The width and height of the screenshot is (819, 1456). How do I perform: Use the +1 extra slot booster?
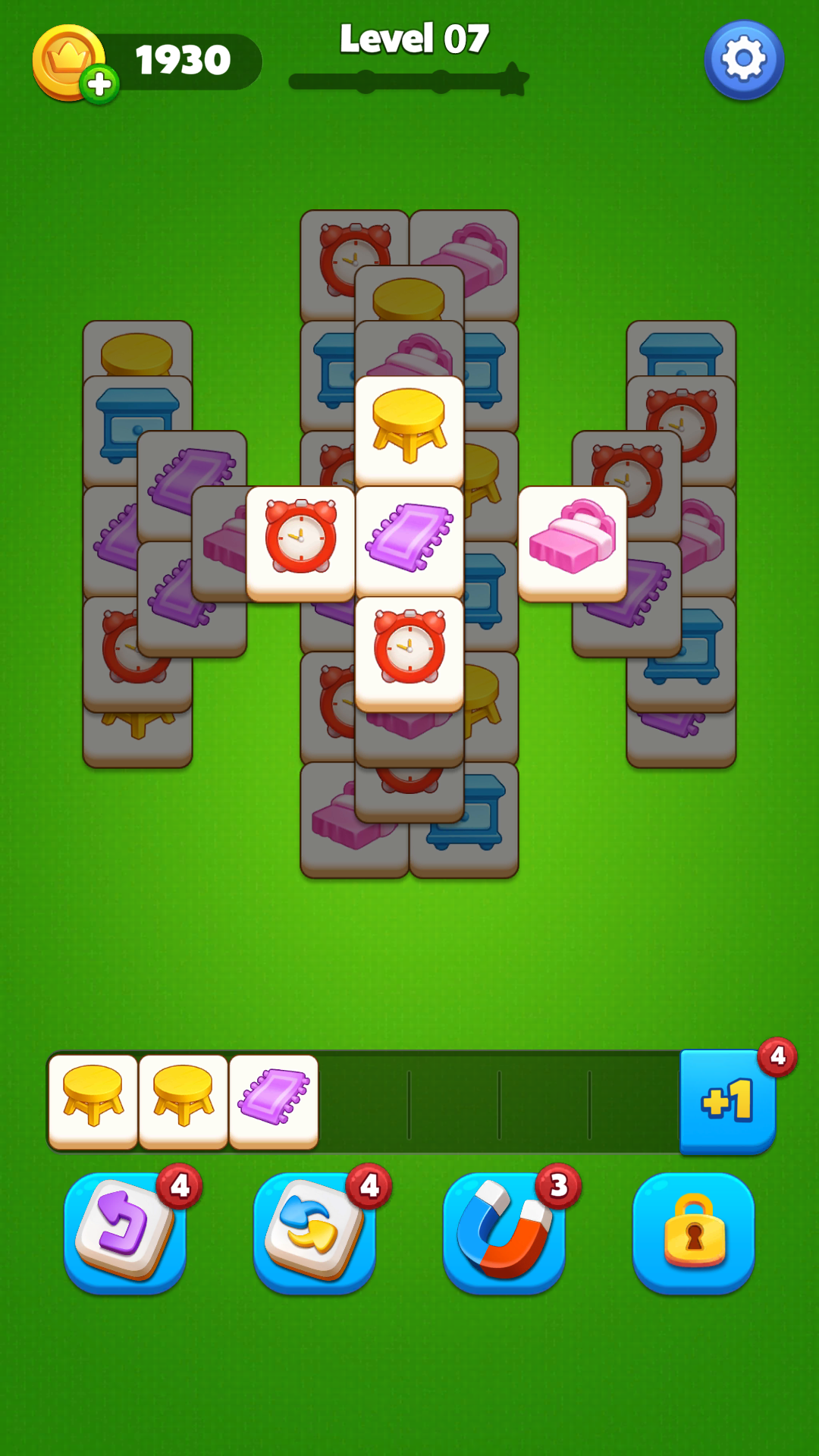tap(726, 1101)
